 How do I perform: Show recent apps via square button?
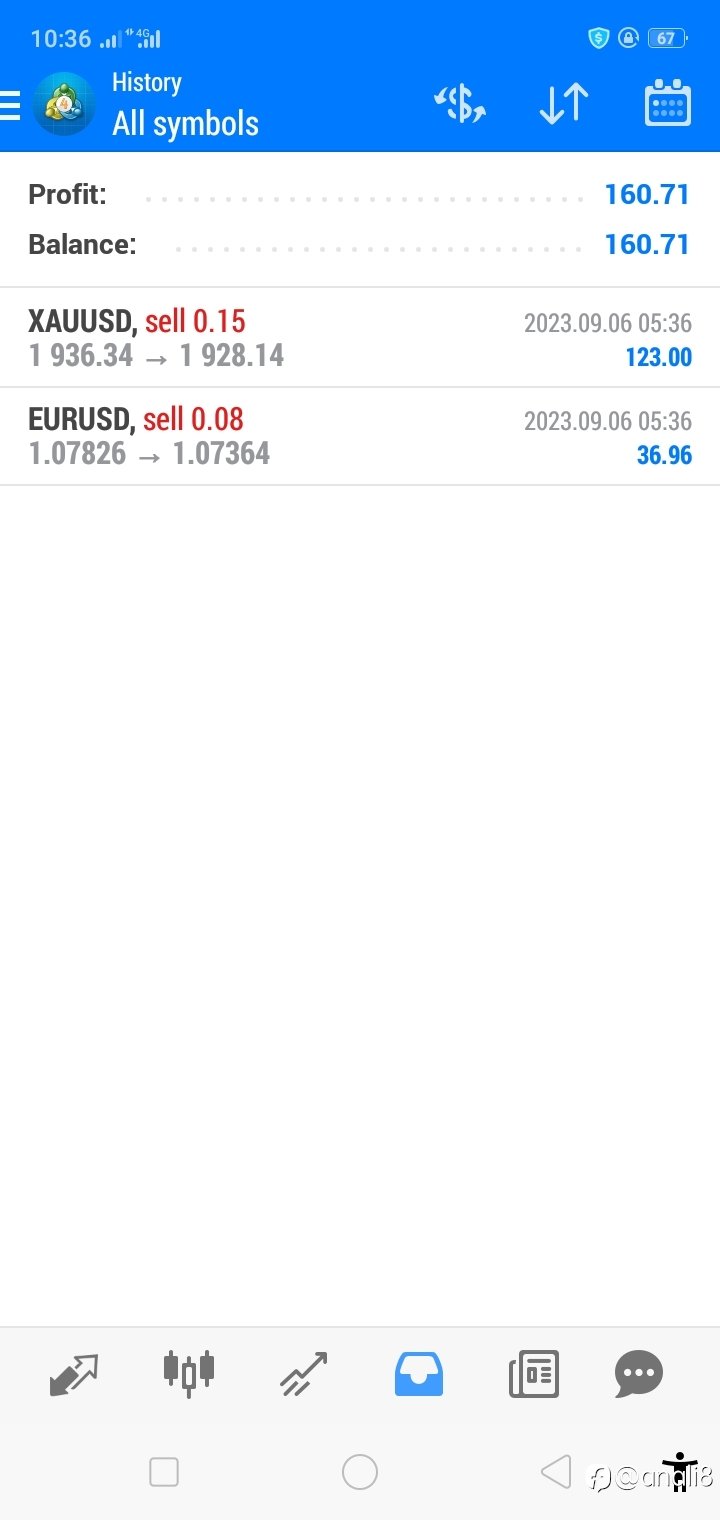[x=164, y=1472]
